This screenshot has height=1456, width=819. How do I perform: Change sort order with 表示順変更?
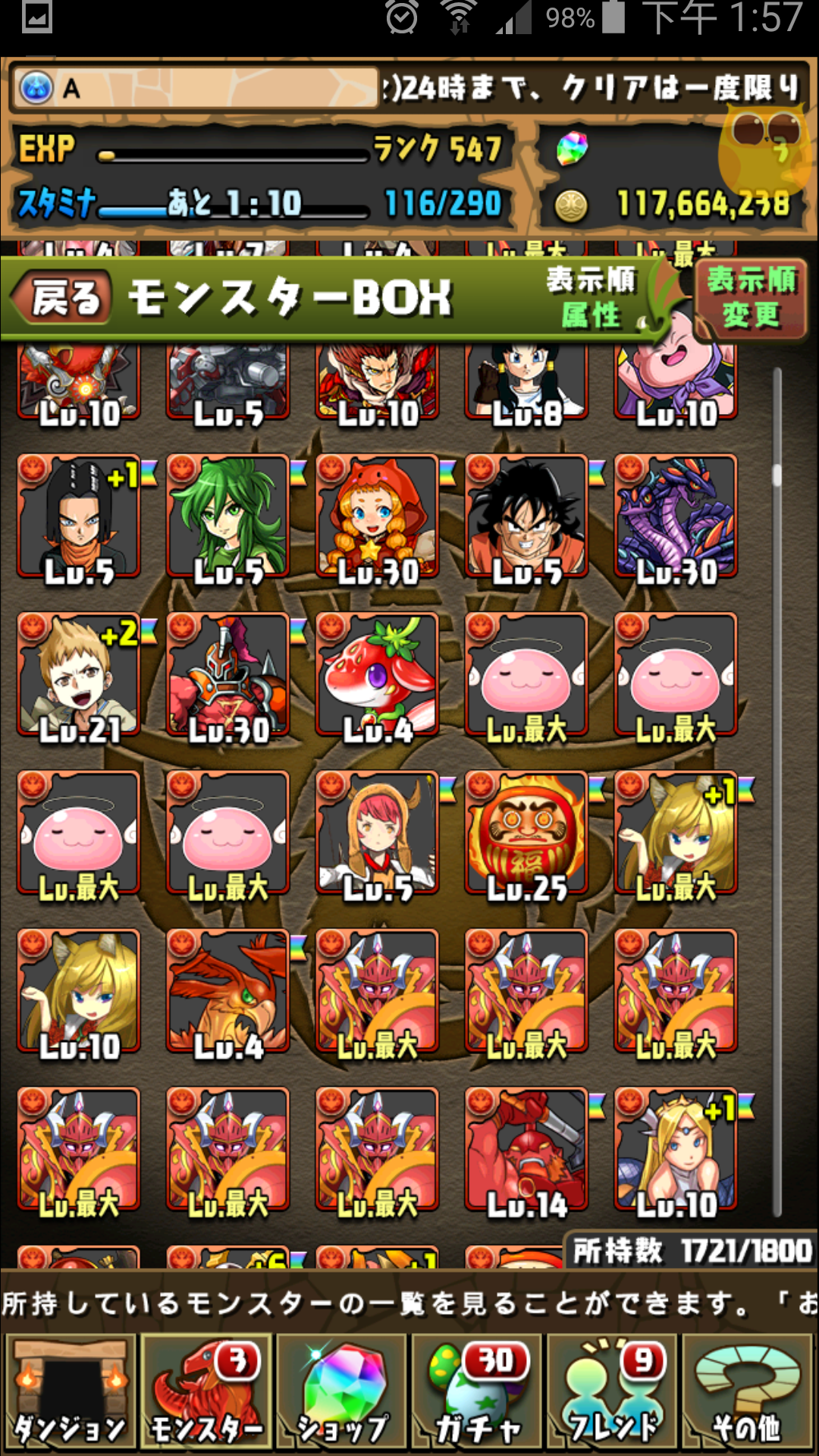pos(751,298)
